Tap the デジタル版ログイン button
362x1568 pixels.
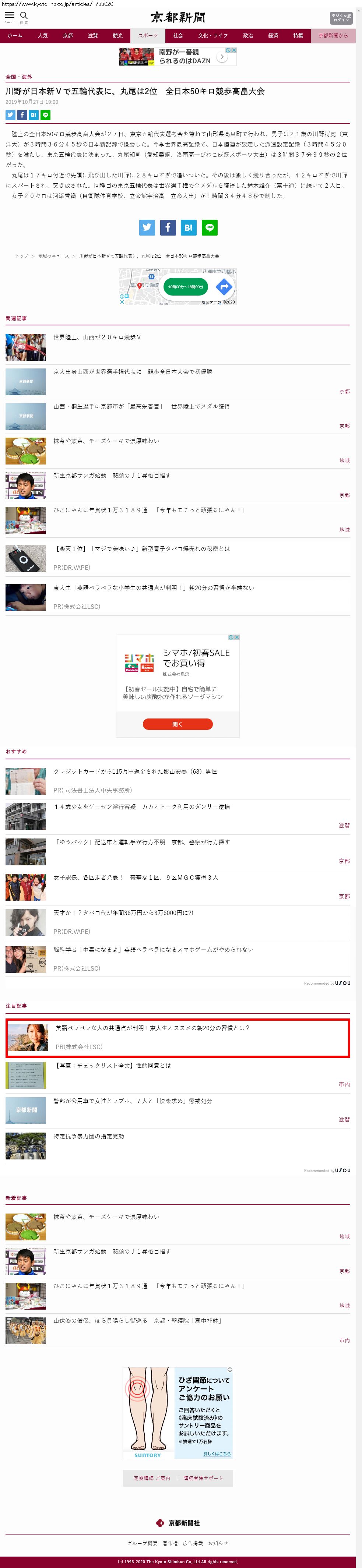[341, 18]
